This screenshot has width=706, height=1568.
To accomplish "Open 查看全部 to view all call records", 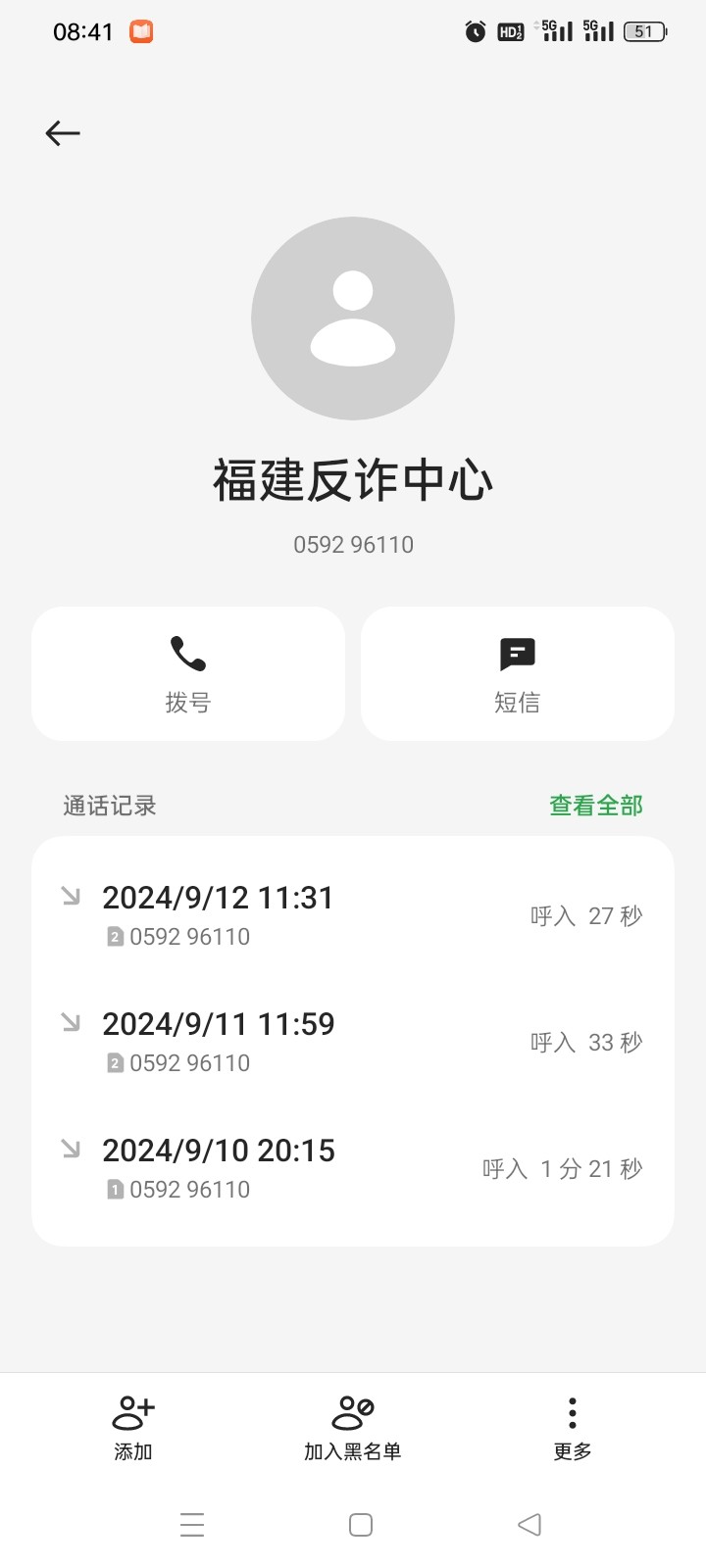I will 596,806.
